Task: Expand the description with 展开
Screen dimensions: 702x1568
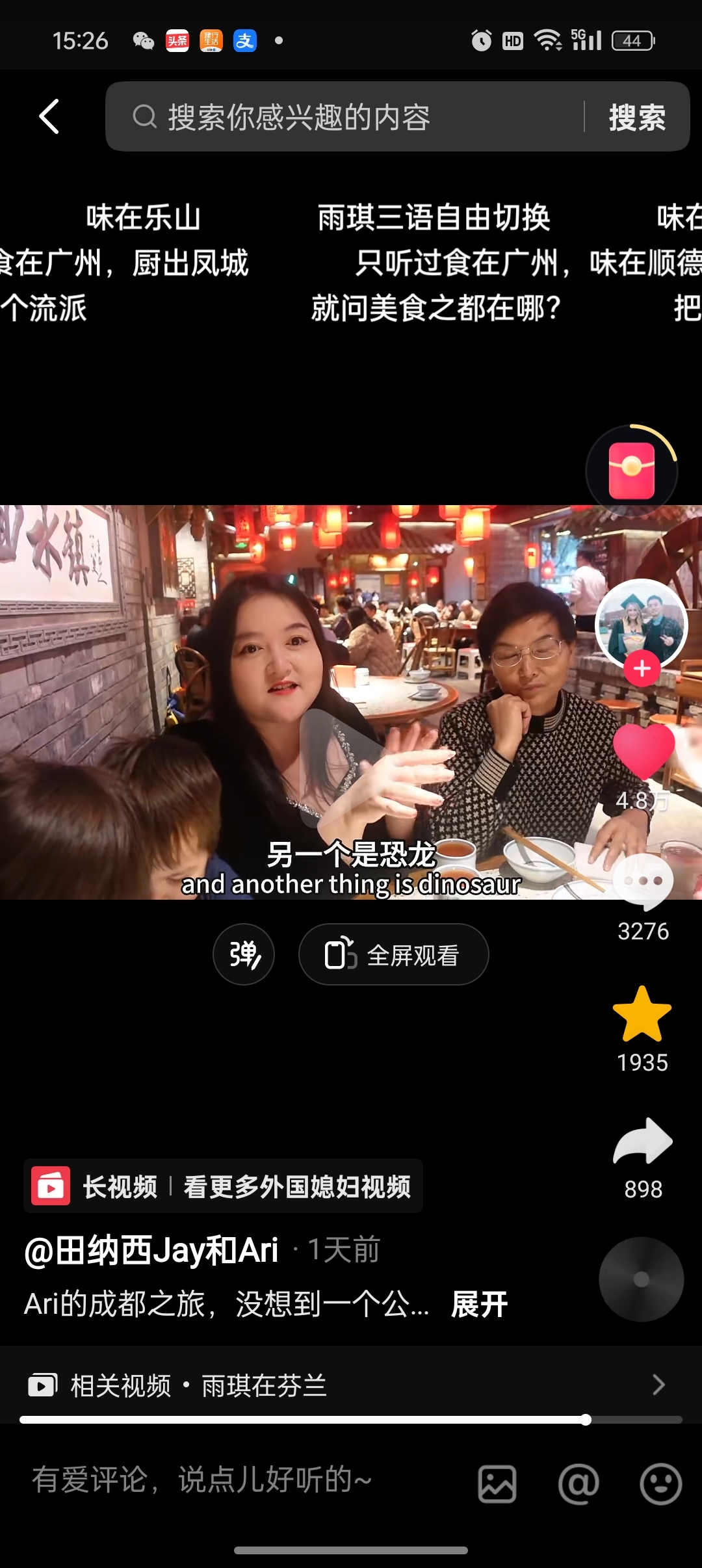Action: [479, 1304]
